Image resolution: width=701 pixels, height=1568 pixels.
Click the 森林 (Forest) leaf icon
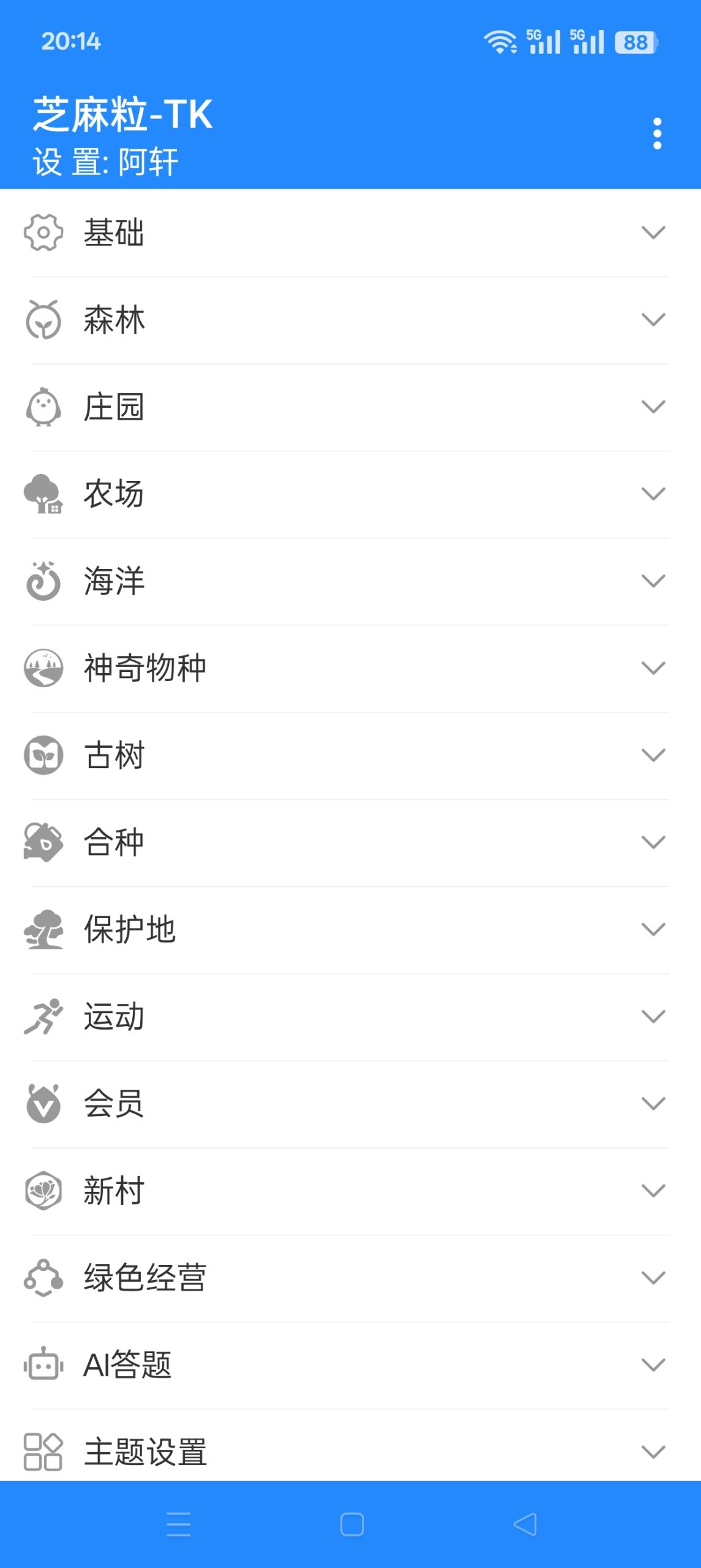point(43,320)
